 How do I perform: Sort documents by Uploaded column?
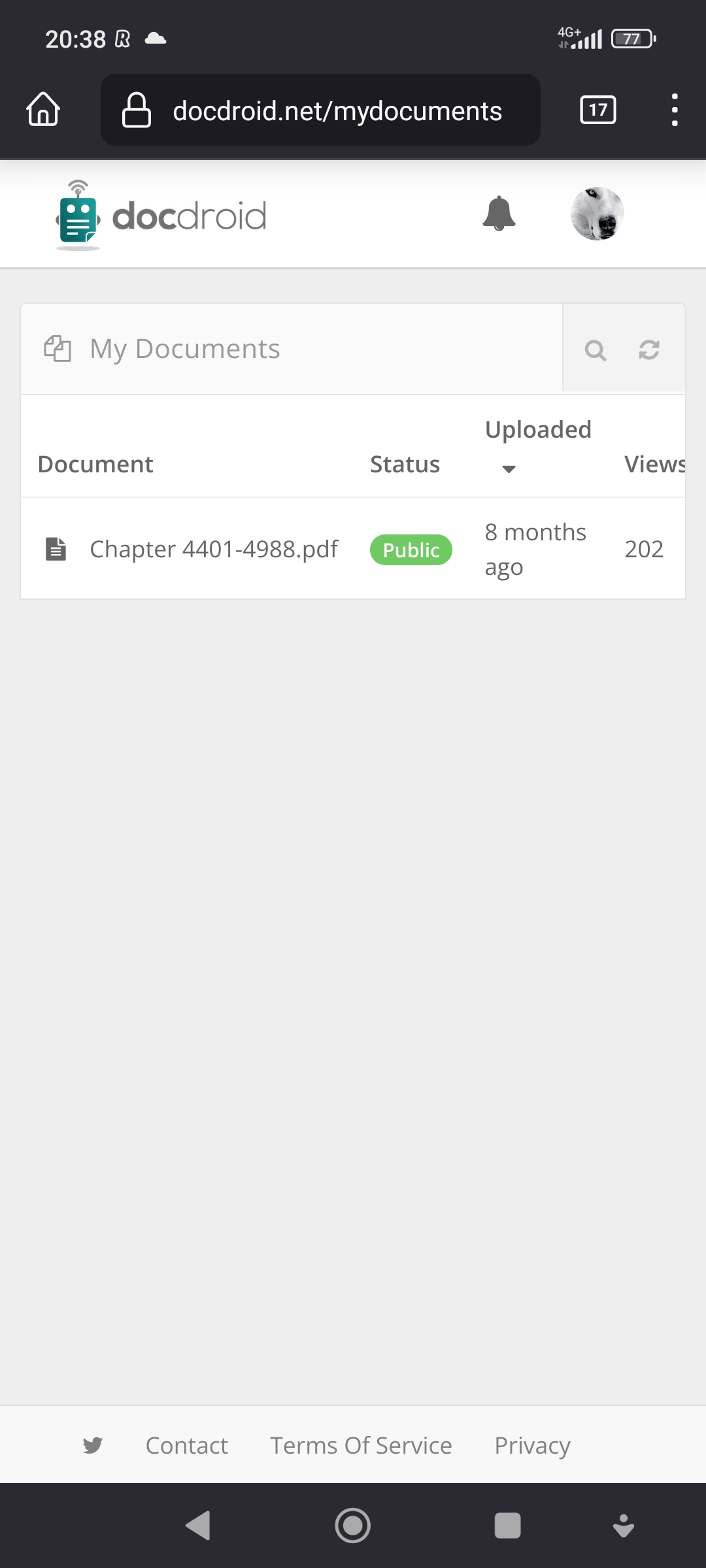537,430
